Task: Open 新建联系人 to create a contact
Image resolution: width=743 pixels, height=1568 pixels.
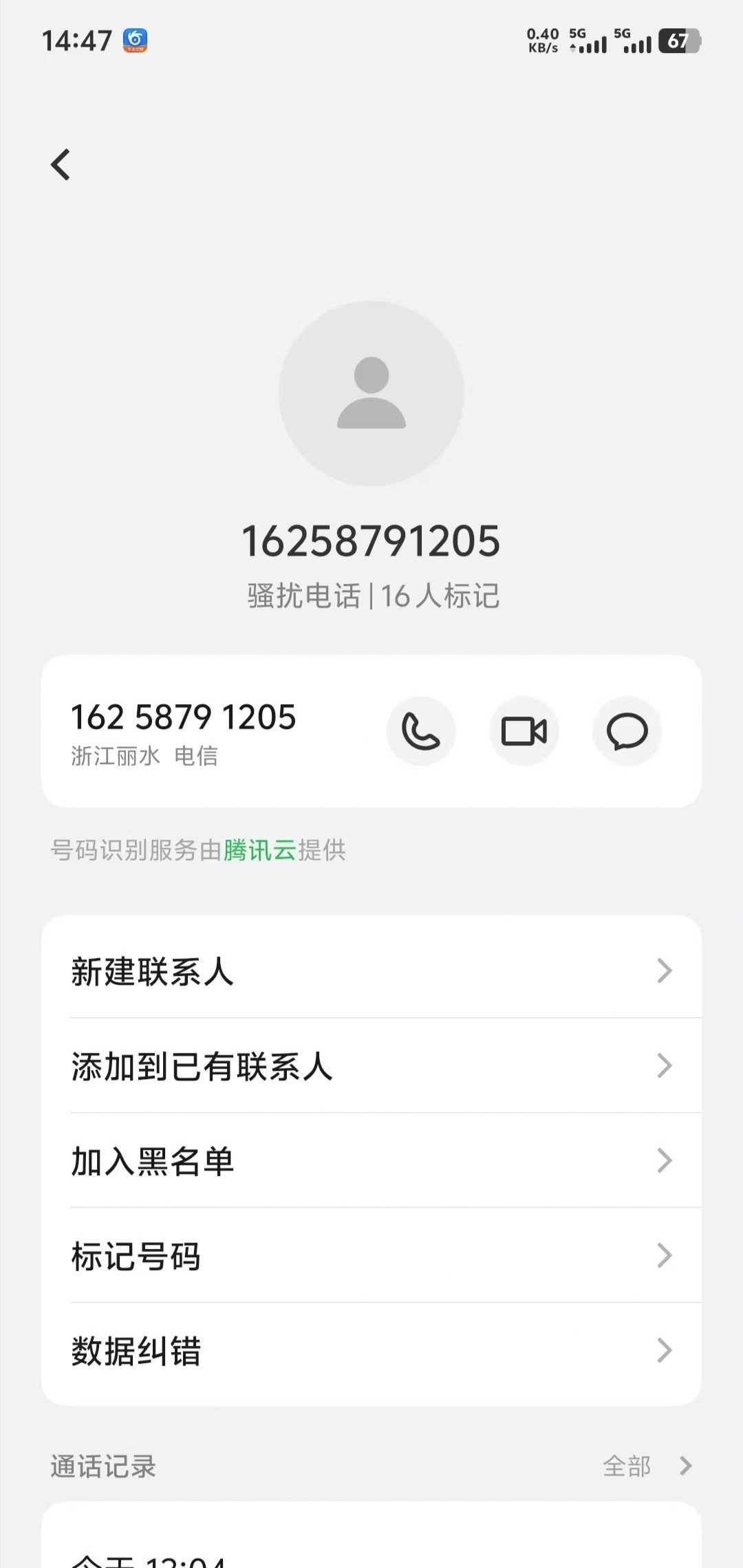Action: (371, 971)
